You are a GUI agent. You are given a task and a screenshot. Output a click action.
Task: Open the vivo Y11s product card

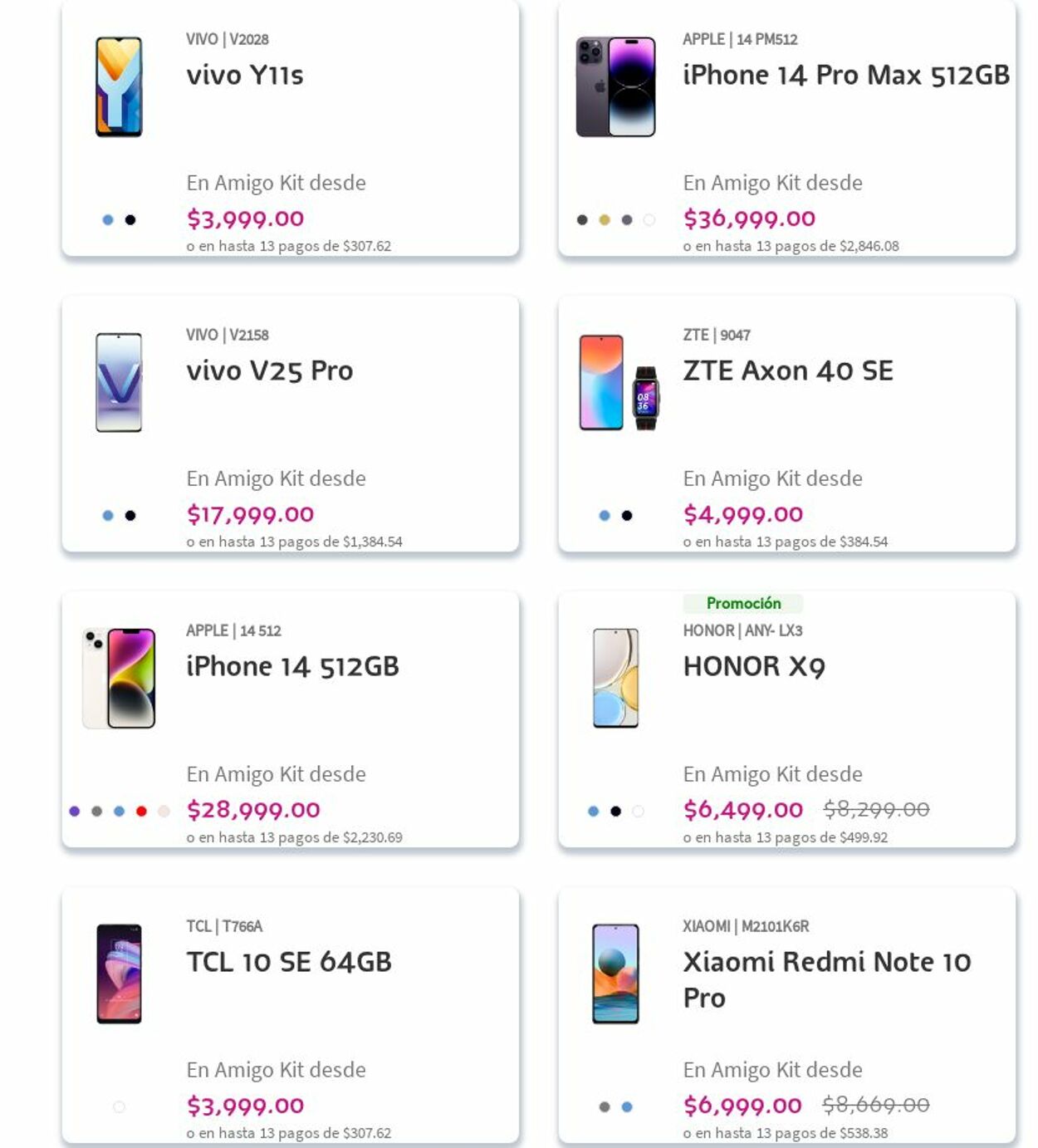[x=245, y=75]
